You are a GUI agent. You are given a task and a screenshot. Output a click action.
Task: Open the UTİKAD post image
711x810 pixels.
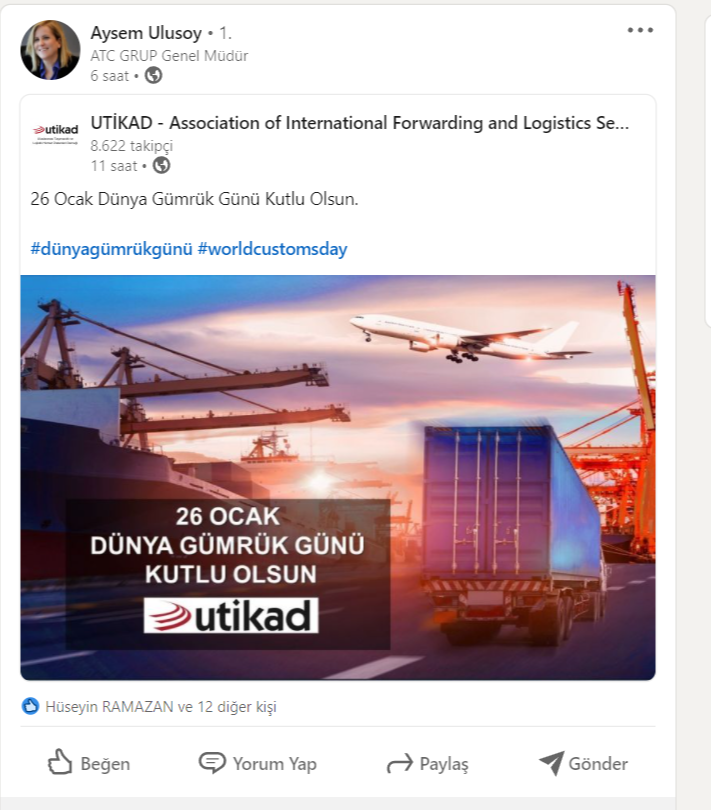338,477
